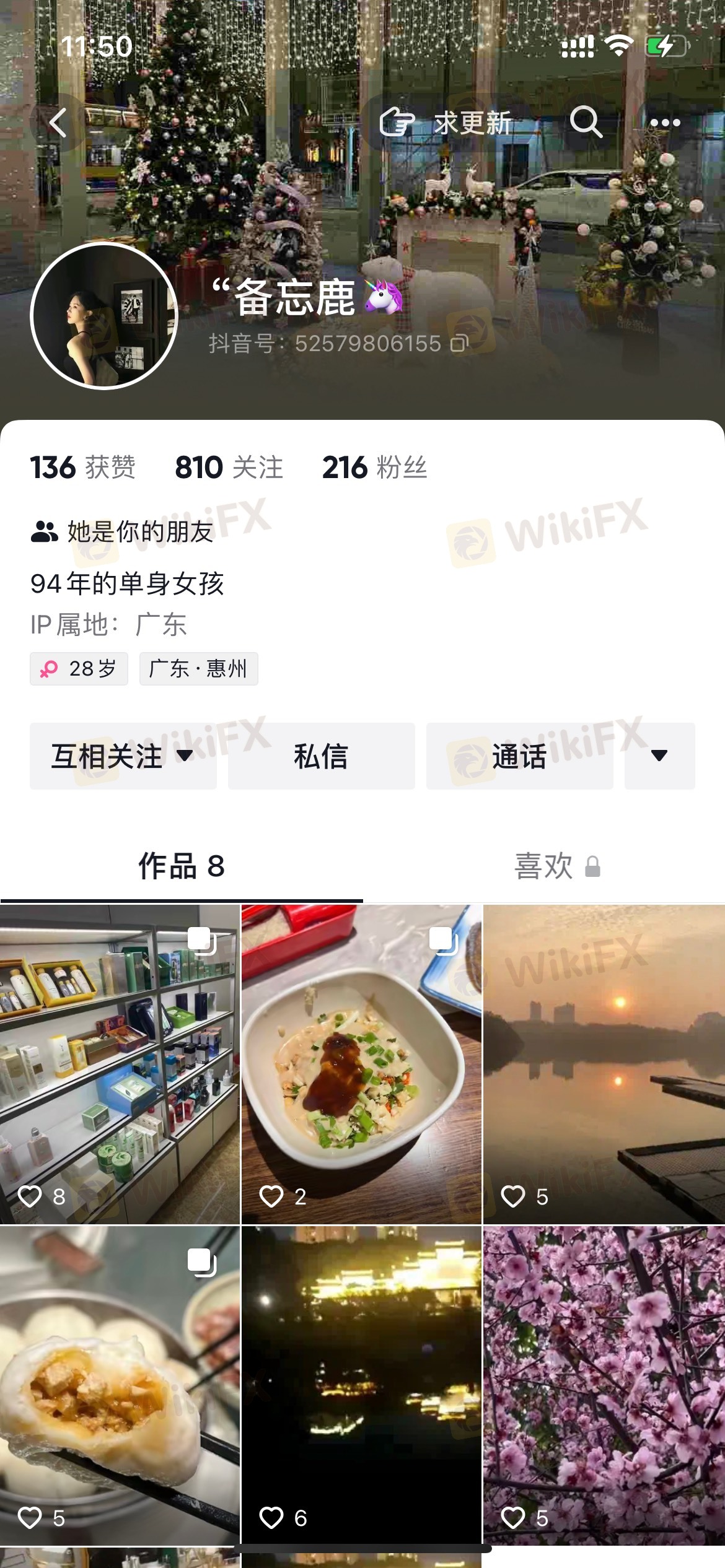Copy the 抖音号 ID number

[459, 344]
